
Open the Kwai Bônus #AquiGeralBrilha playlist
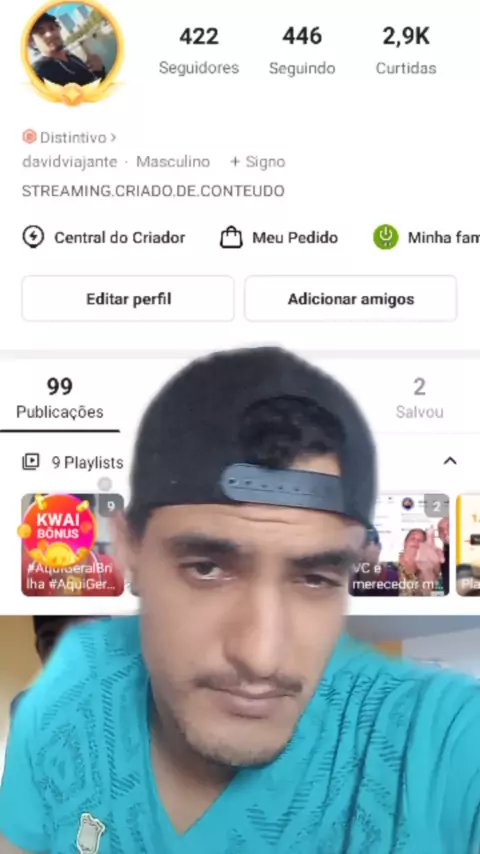(72, 545)
